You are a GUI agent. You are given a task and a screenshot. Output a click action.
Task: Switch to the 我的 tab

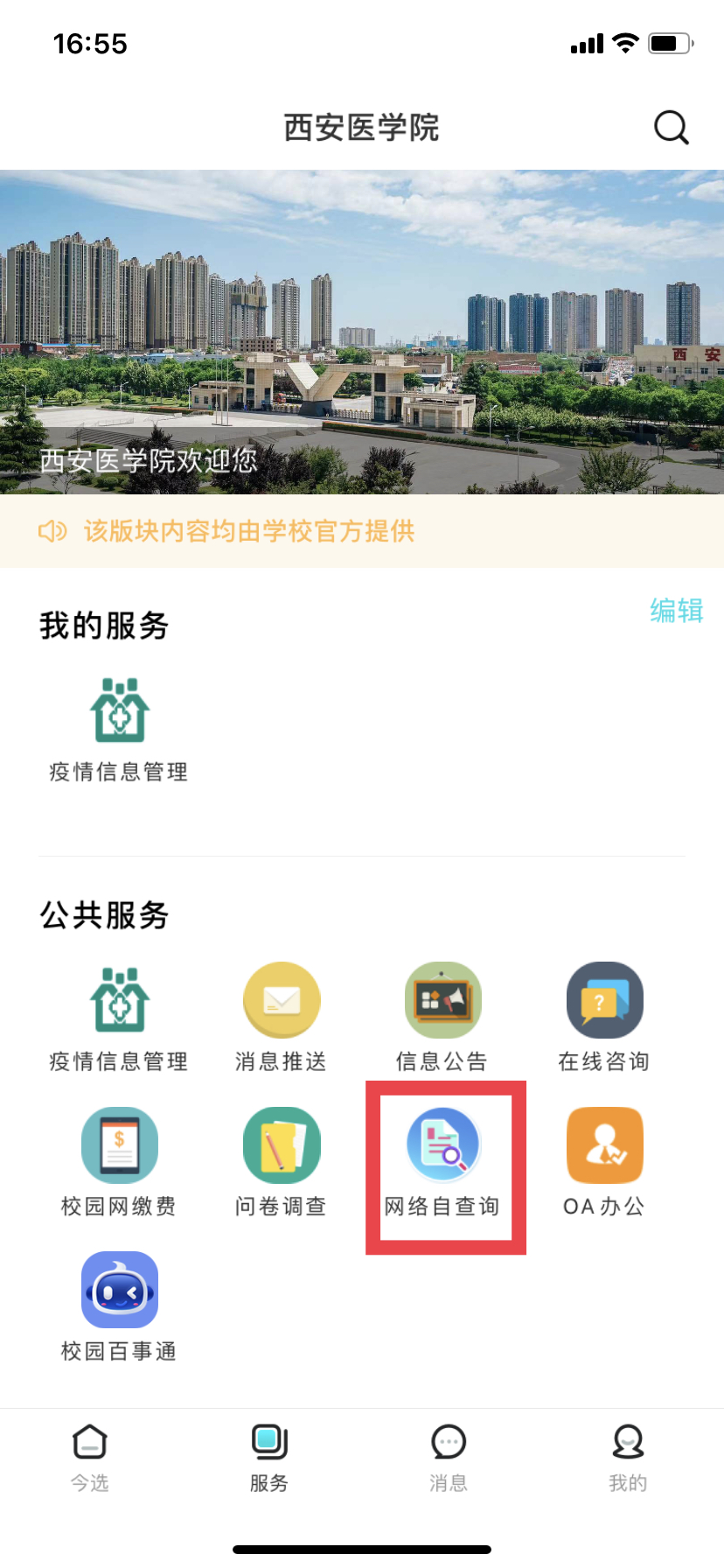628,1458
